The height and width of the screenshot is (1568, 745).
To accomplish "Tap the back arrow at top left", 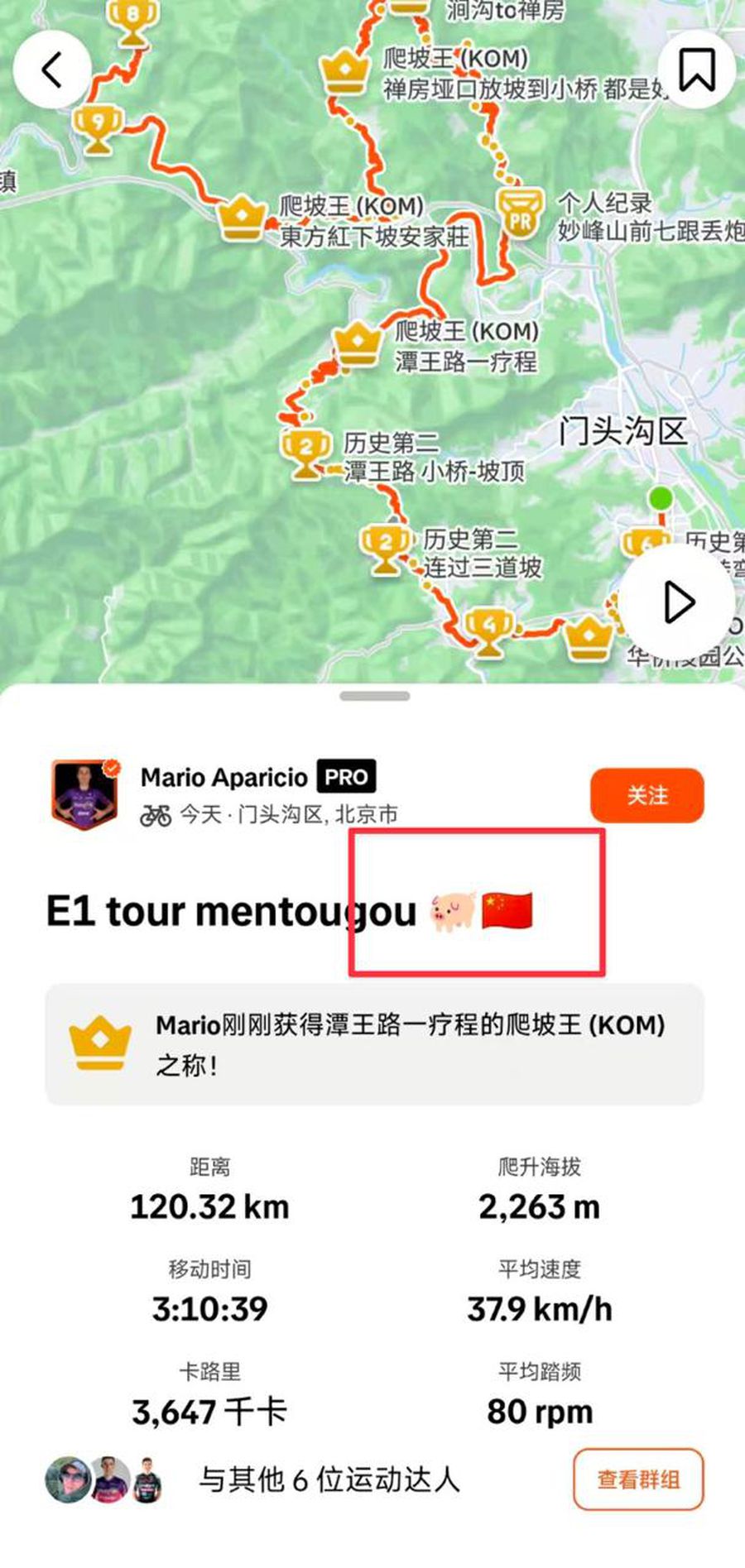I will point(53,70).
